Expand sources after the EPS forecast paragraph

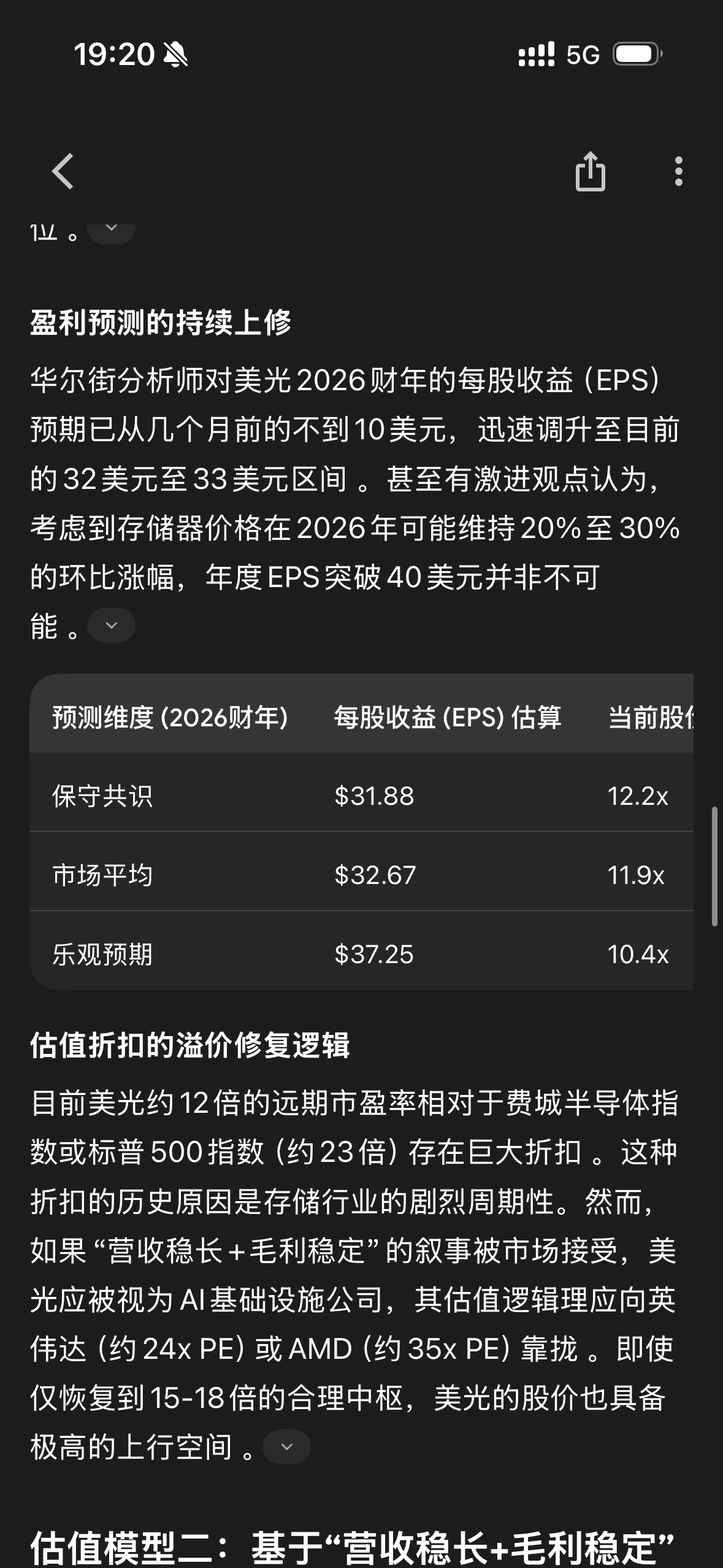click(111, 625)
